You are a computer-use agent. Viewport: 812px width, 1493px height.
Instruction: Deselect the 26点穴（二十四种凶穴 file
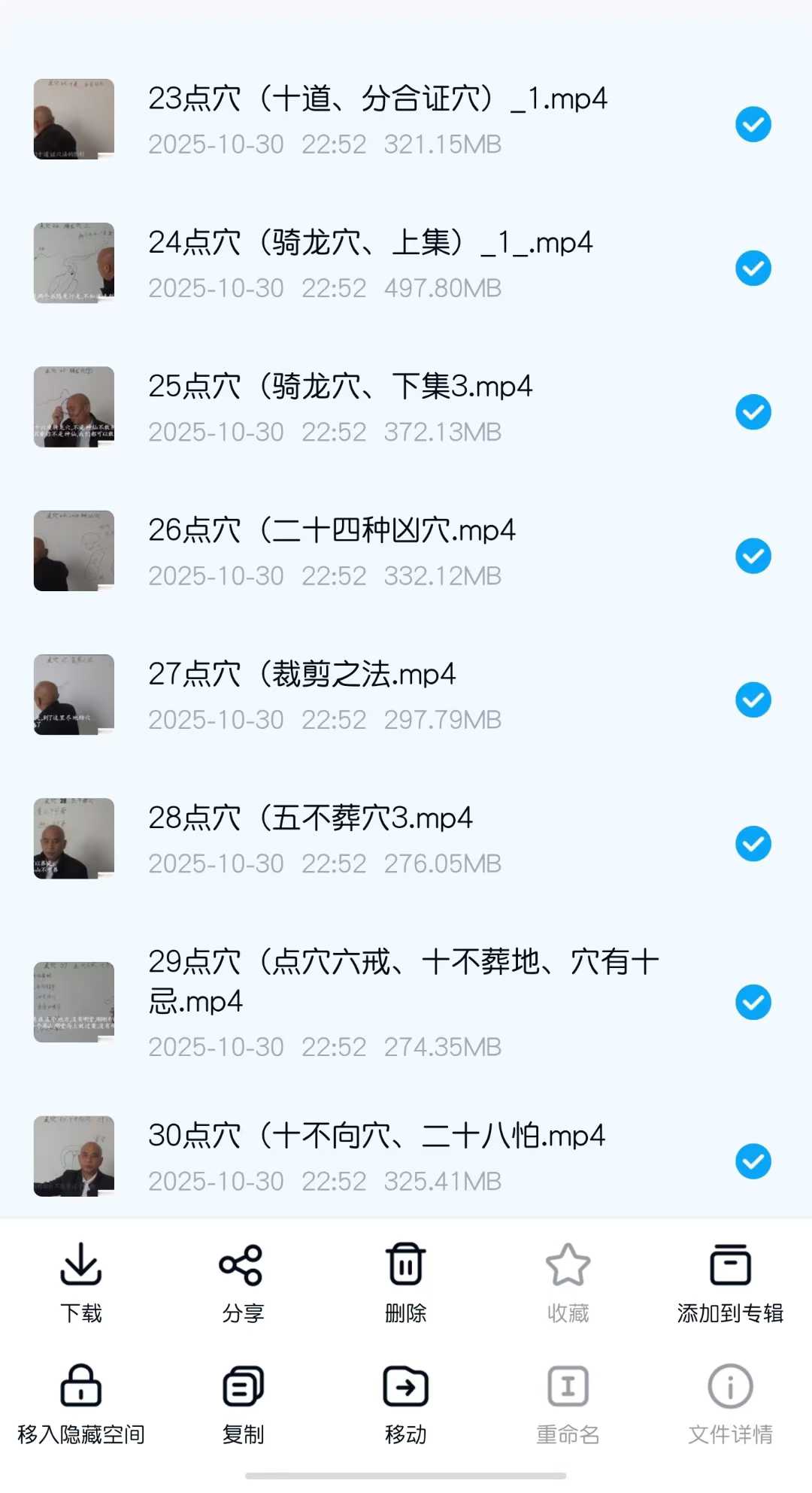pos(753,556)
